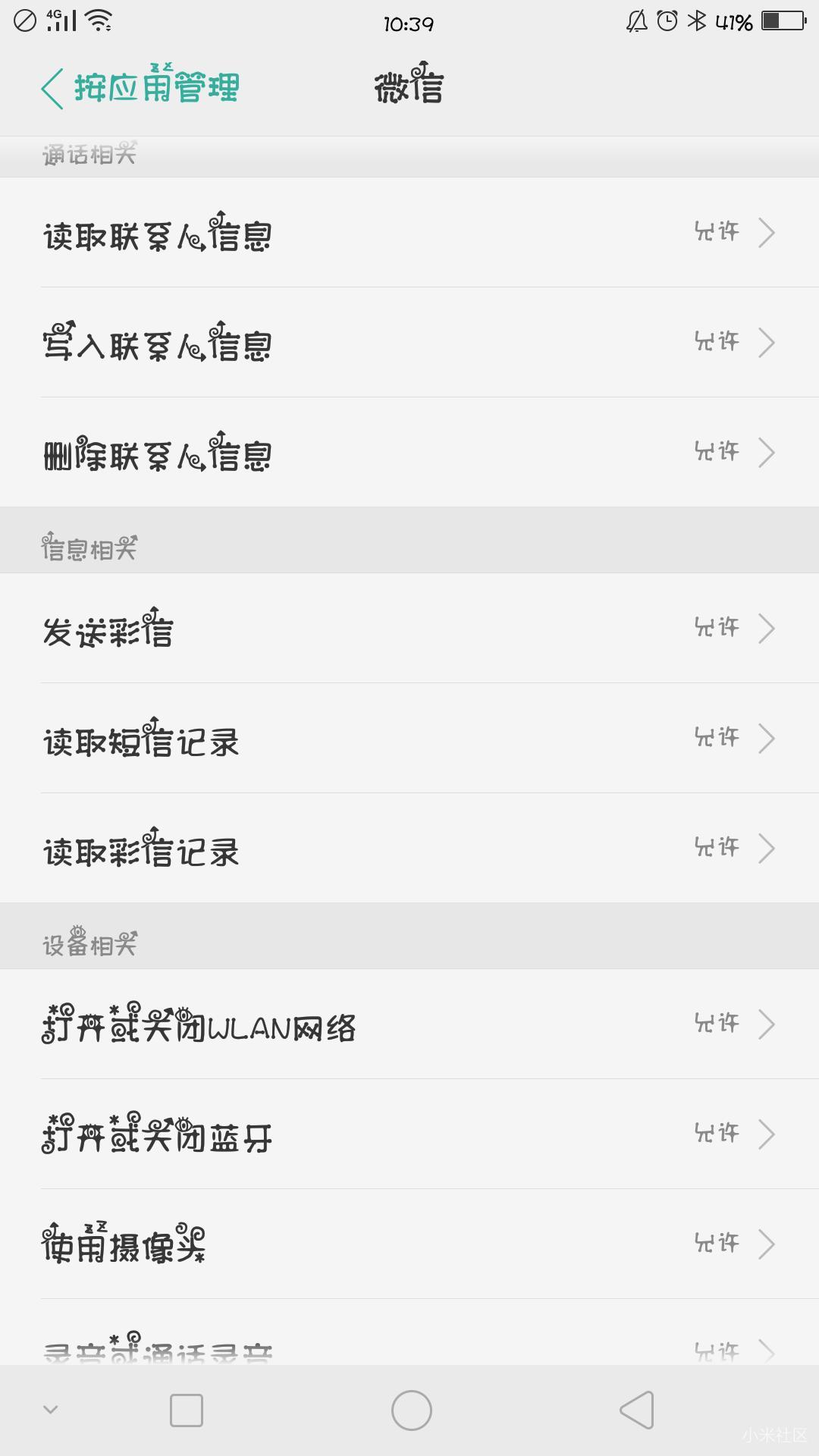819x1456 pixels.
Task: Tap the back arrow to 按应用管理
Action: point(52,85)
